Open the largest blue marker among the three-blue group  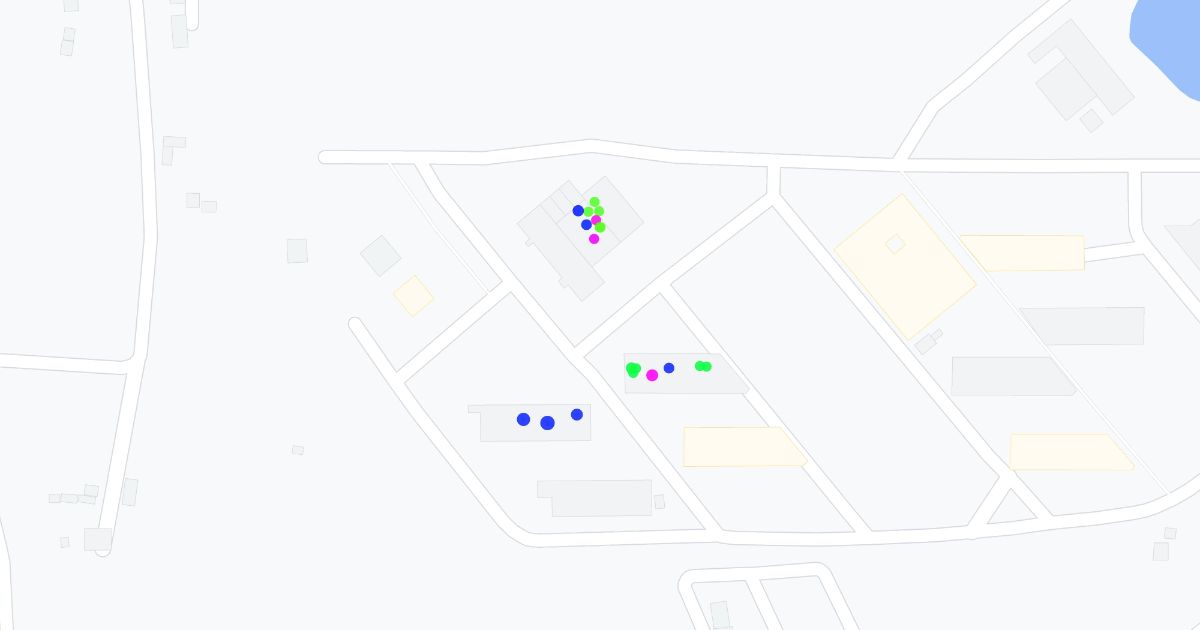point(547,423)
